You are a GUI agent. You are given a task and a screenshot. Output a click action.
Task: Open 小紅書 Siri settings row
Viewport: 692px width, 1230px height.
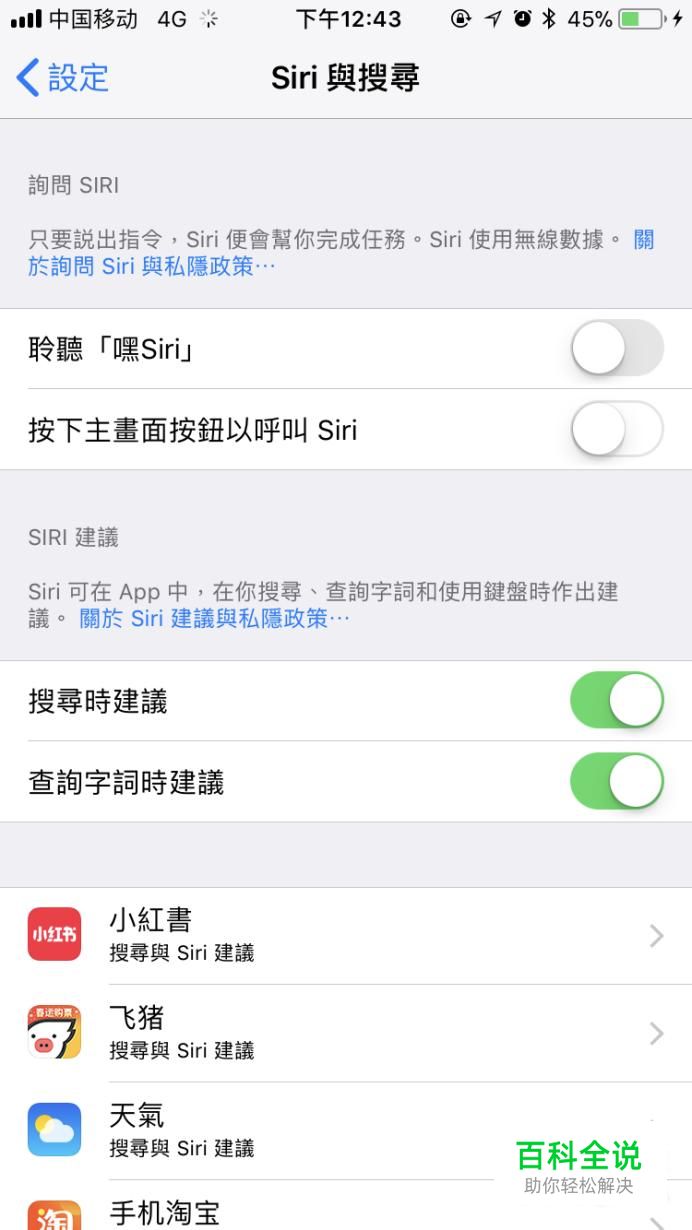click(346, 936)
